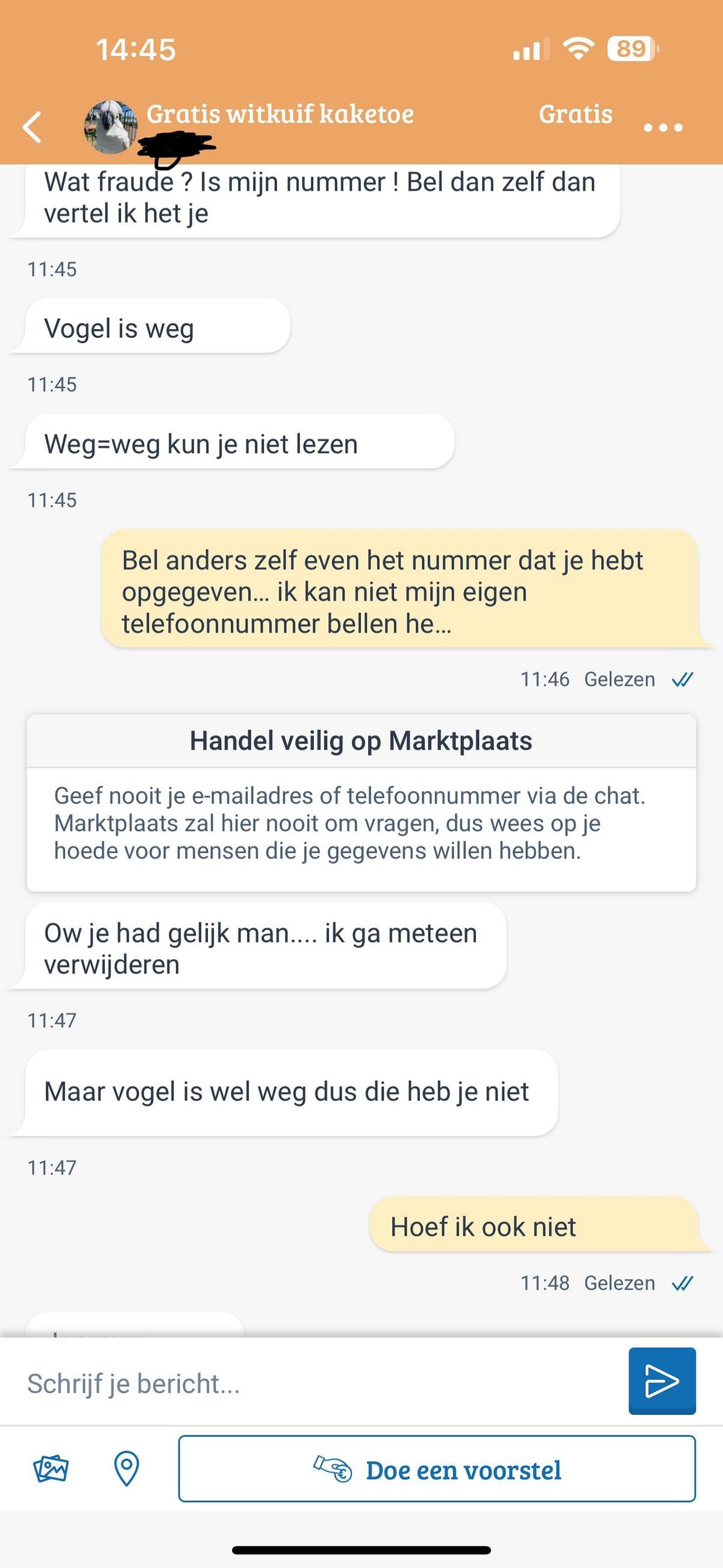Screen dimensions: 723x1568
Task: Share your location in the chat
Action: click(127, 1469)
